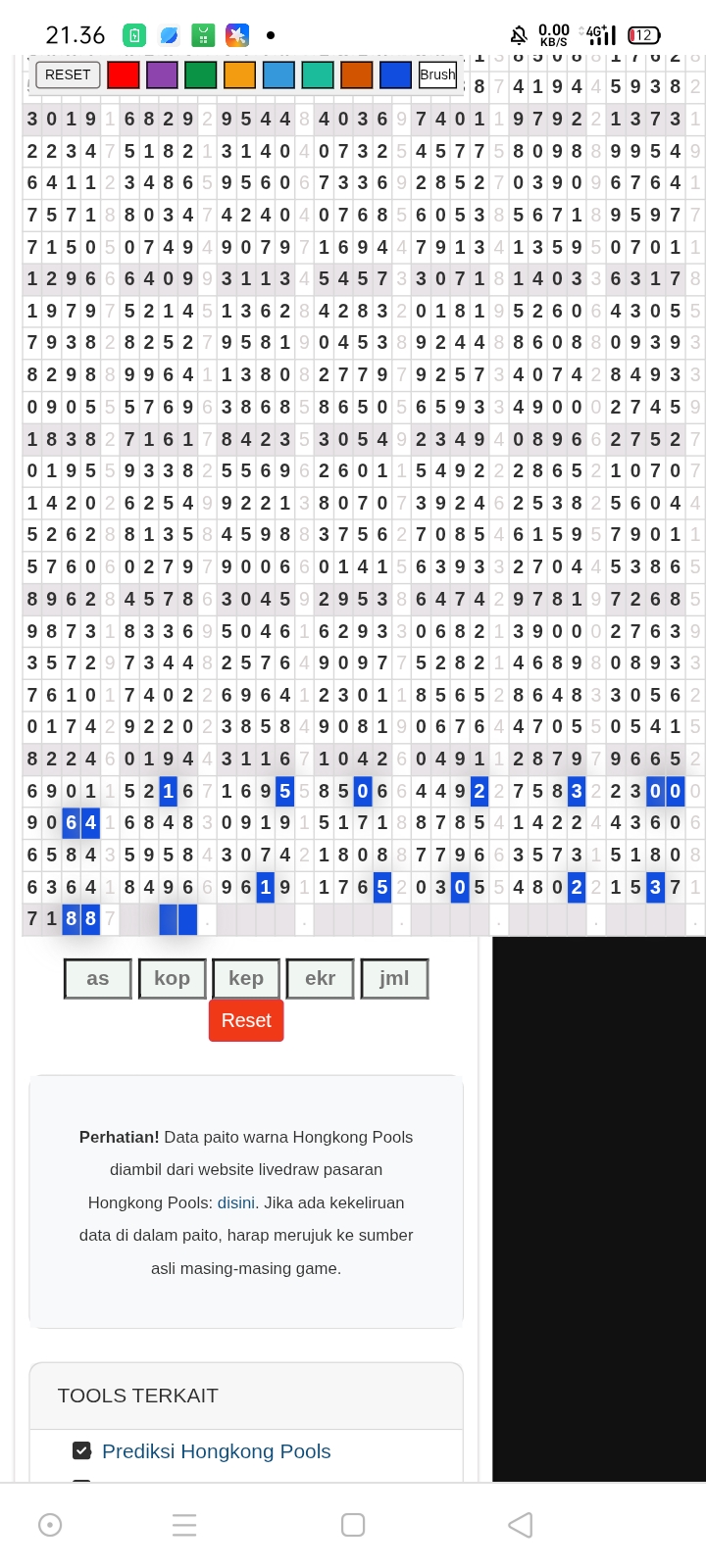The height and width of the screenshot is (1568, 706).
Task: Select the red color swatch
Action: [x=123, y=74]
